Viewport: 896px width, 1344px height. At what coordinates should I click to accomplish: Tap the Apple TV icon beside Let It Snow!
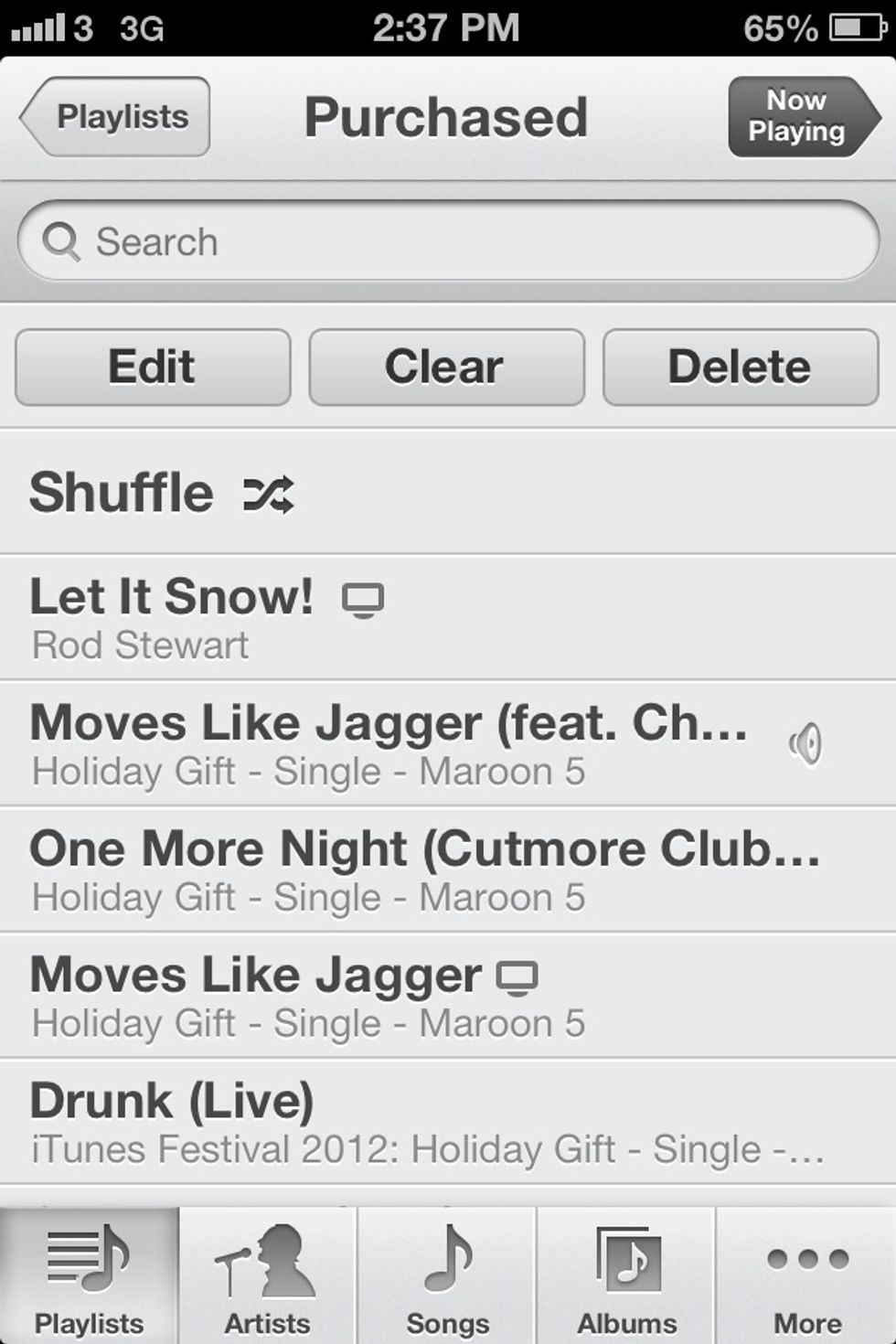tap(365, 597)
